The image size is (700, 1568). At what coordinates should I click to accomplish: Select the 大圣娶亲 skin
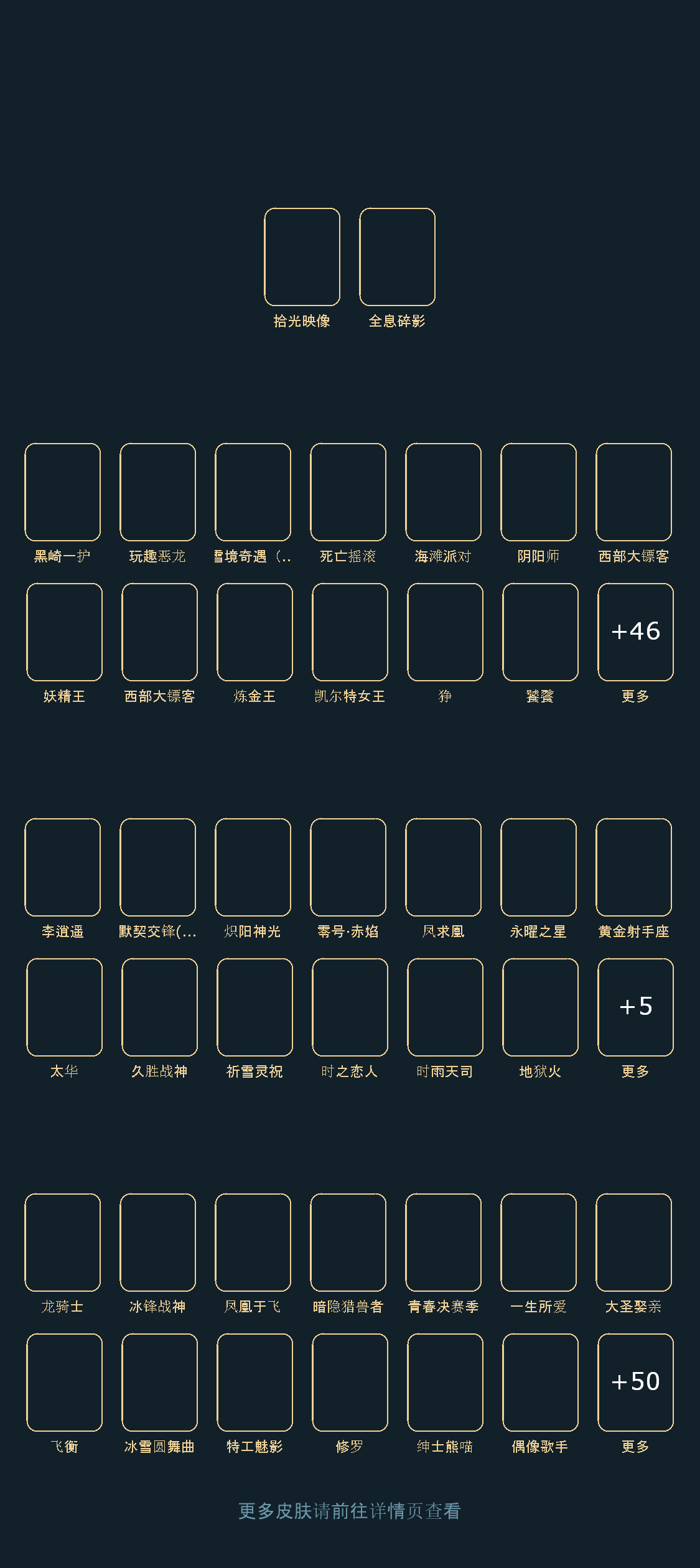[633, 1243]
